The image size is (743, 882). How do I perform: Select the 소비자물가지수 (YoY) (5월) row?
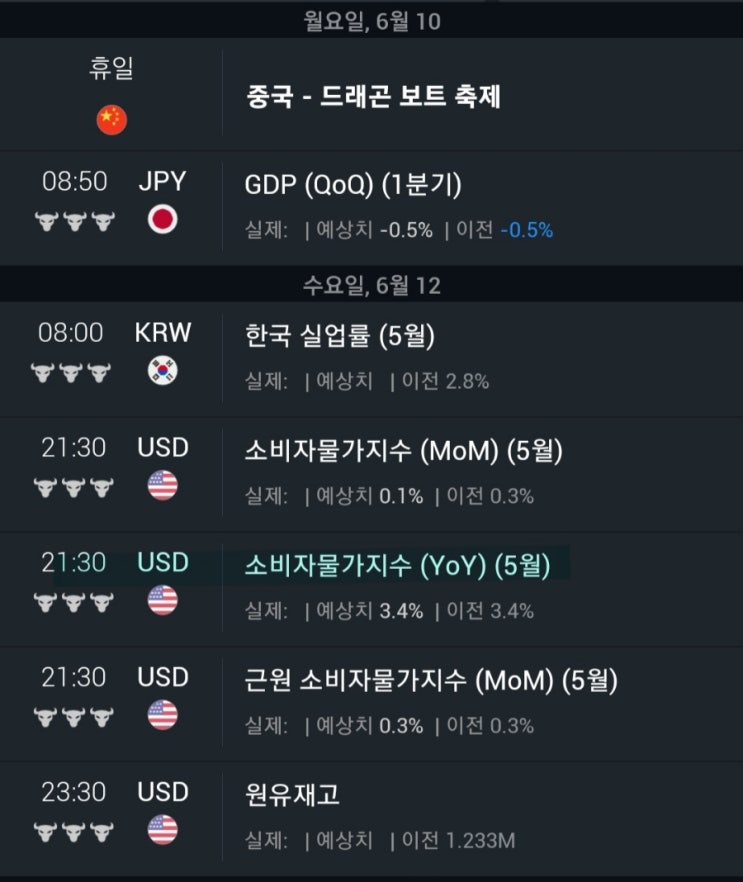[397, 567]
